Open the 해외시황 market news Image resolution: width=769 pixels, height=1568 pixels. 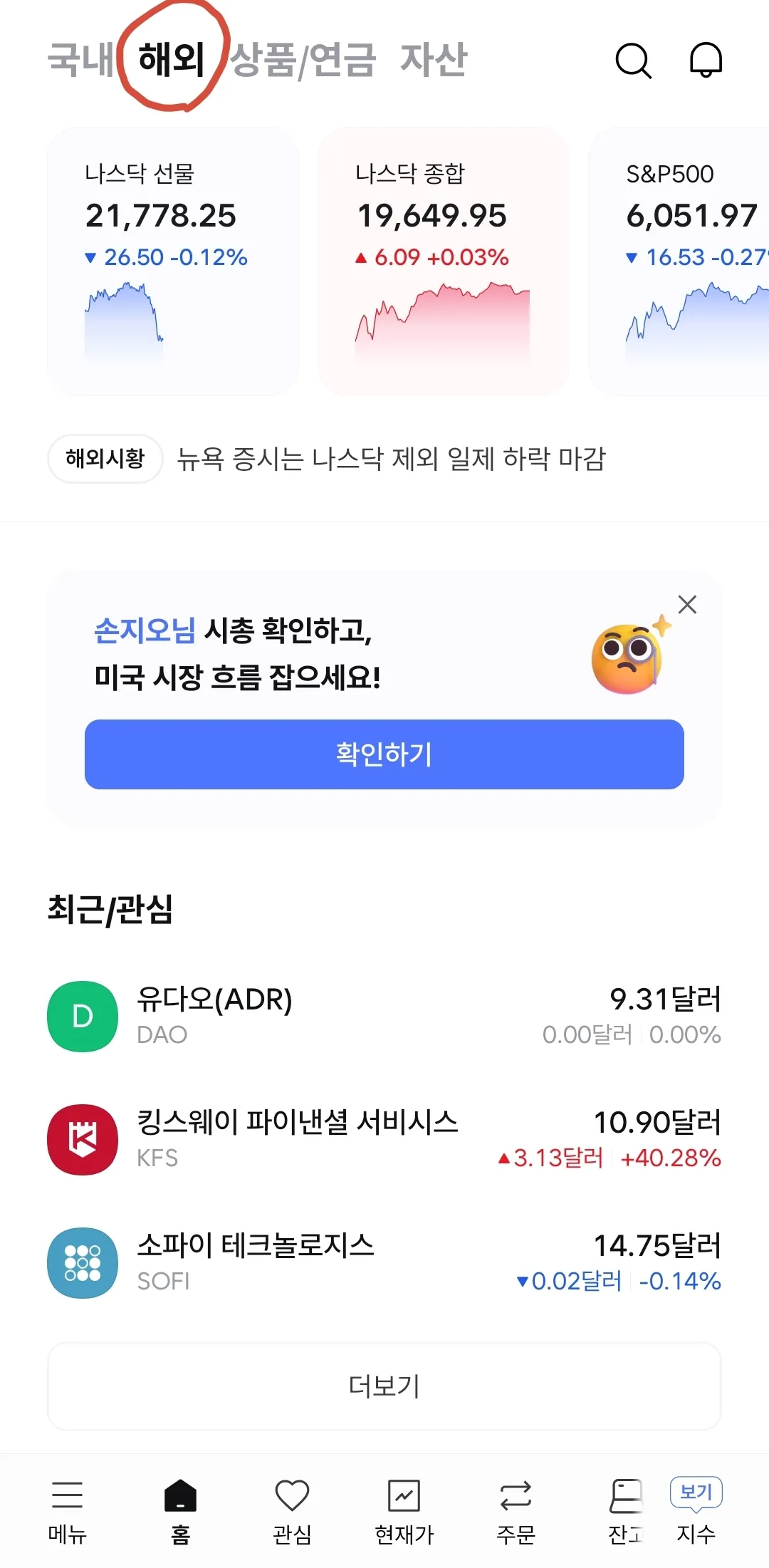tap(104, 460)
